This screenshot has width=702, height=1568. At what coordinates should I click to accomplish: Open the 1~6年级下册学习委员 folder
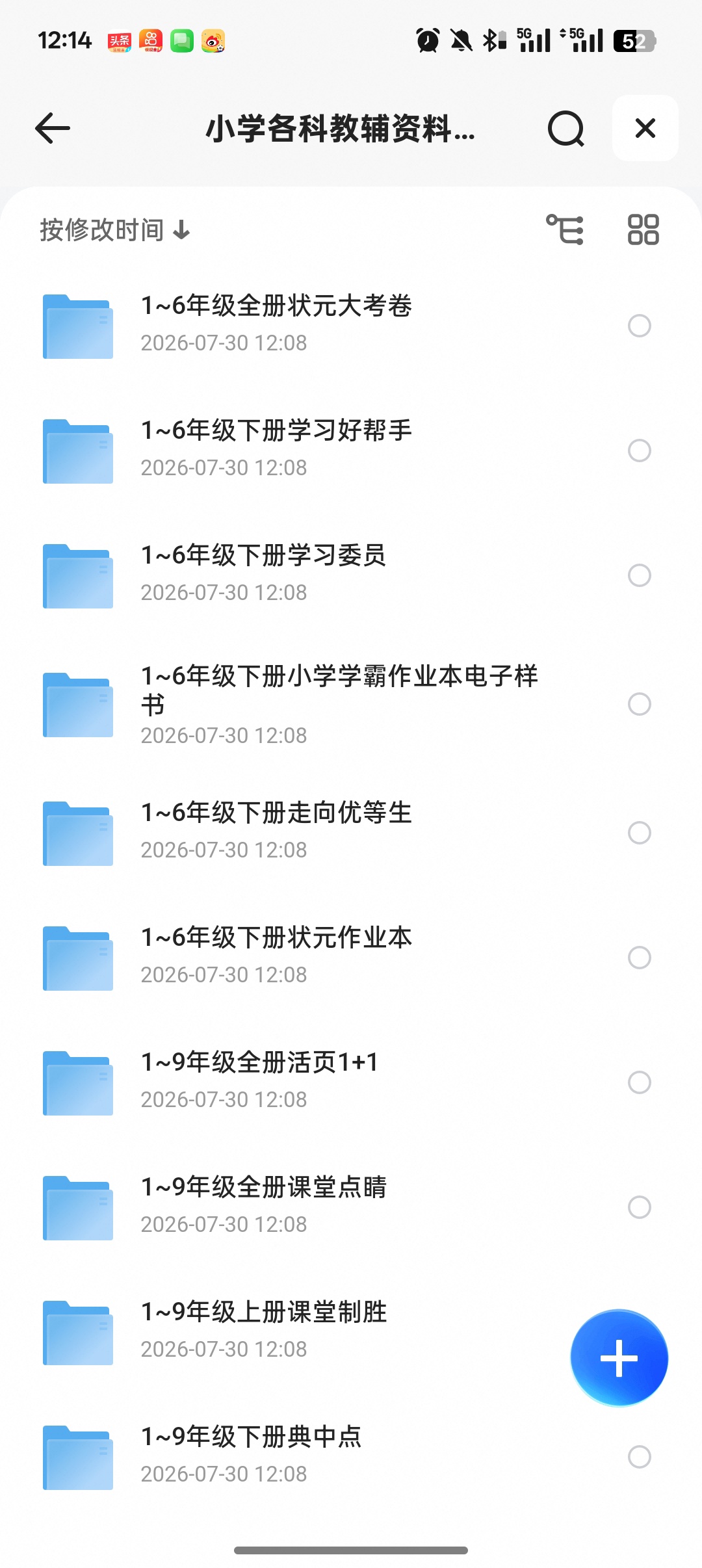click(x=351, y=575)
